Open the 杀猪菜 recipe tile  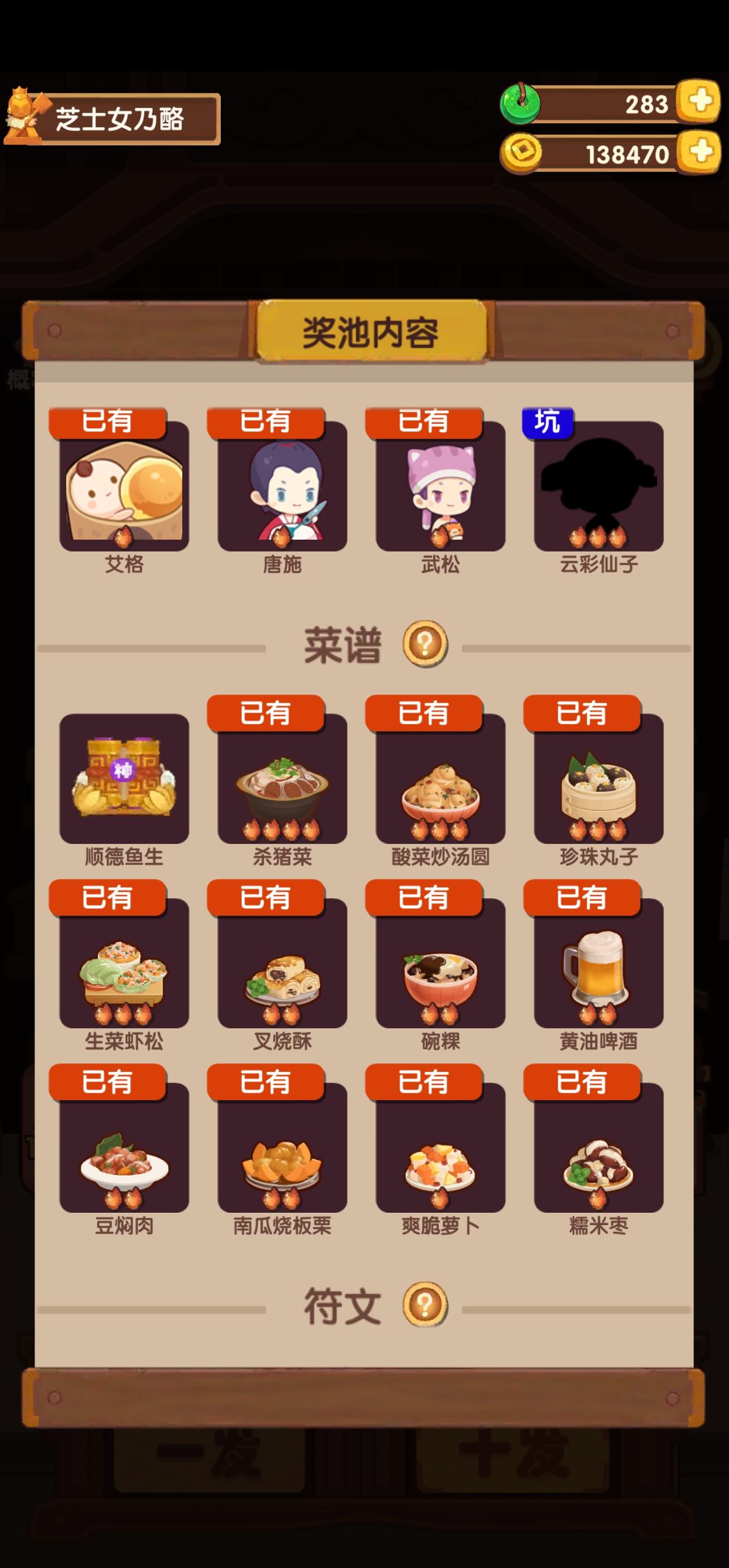pos(282,778)
